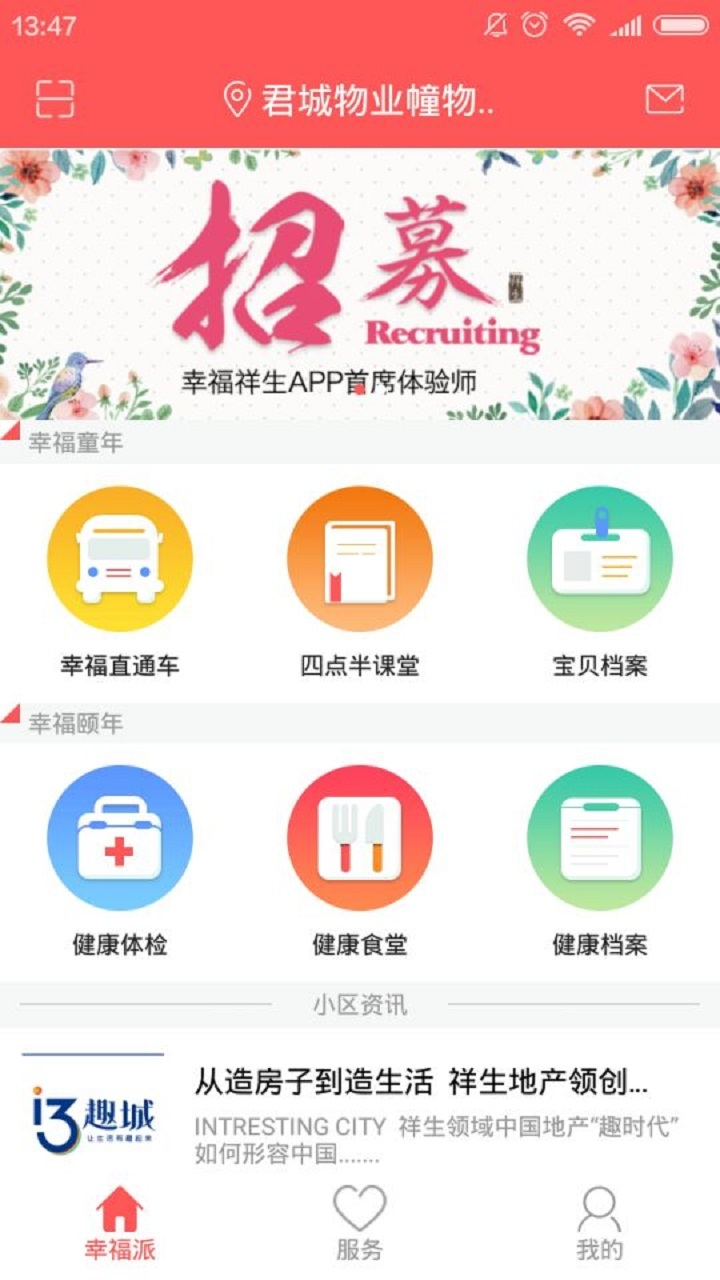Switch to the 我的 tab
This screenshot has width=720, height=1280.
(x=598, y=1215)
